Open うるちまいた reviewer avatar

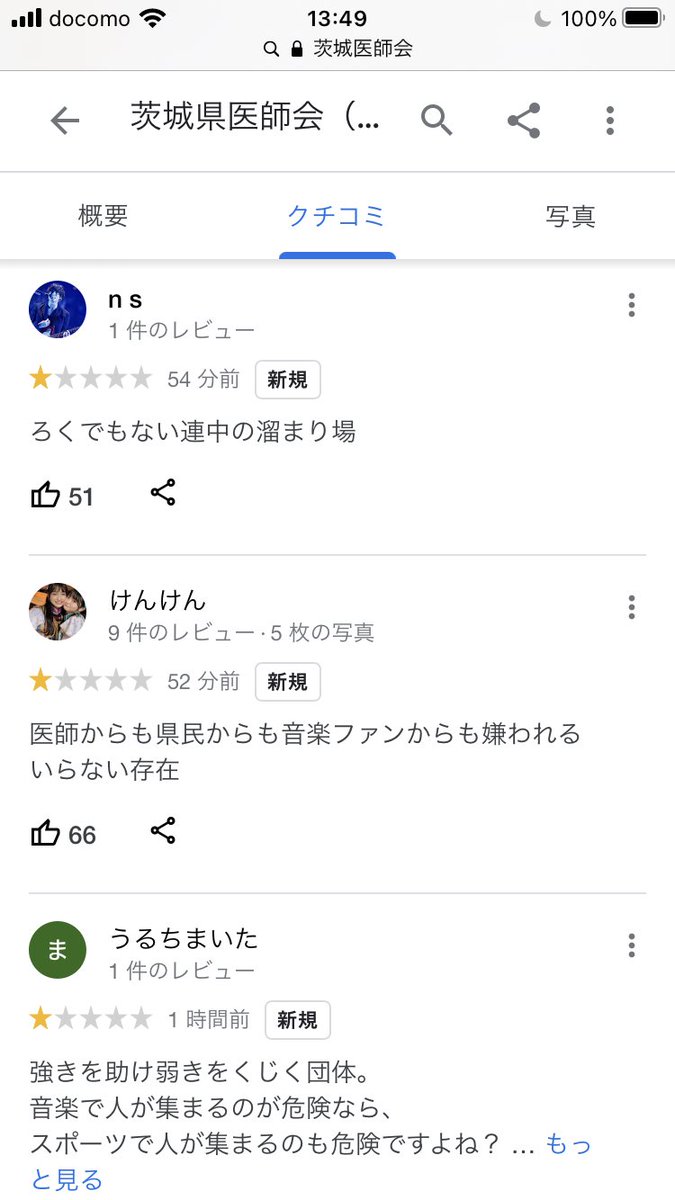click(x=58, y=950)
